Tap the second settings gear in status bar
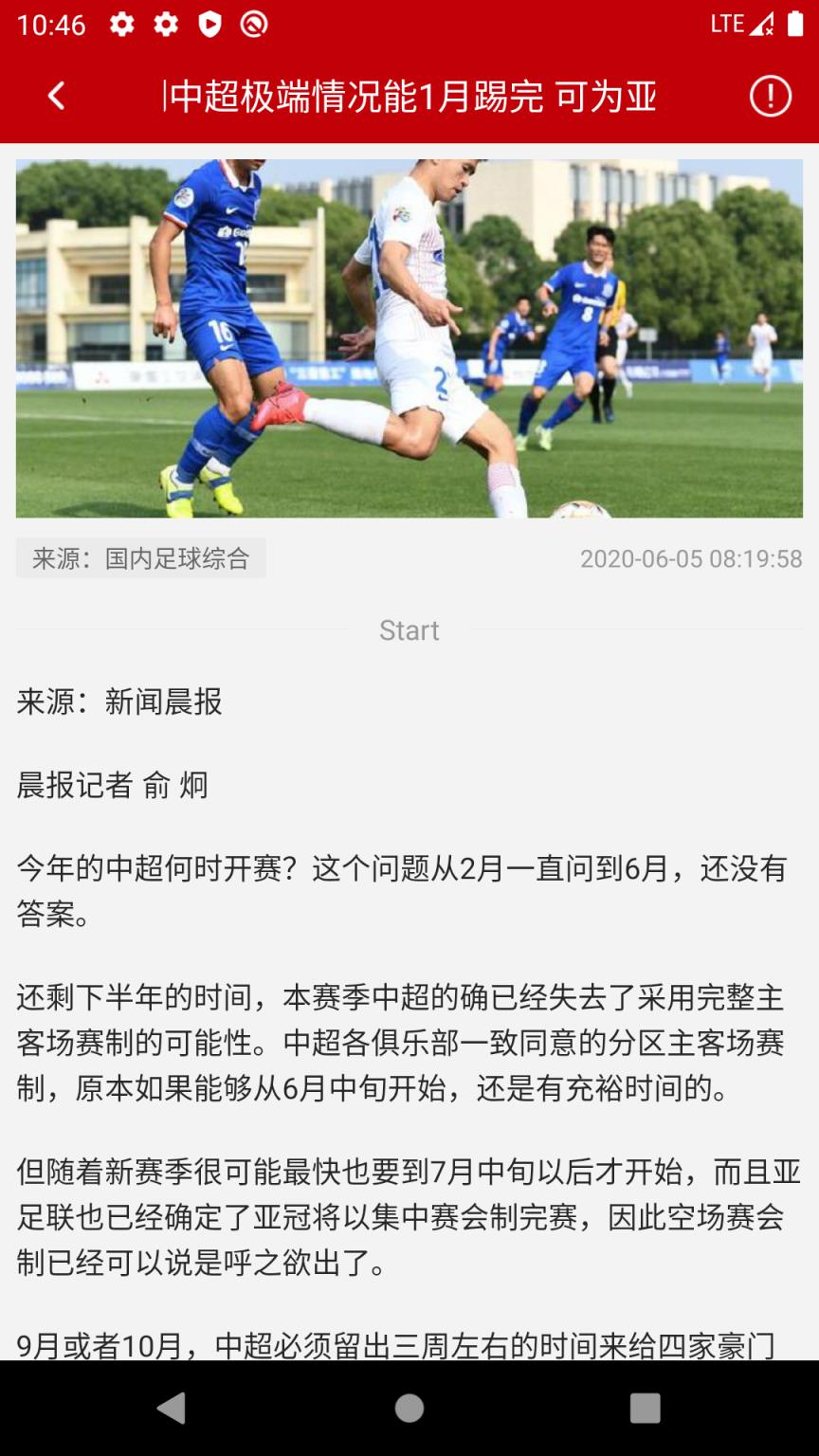The height and width of the screenshot is (1456, 819). coord(165,23)
